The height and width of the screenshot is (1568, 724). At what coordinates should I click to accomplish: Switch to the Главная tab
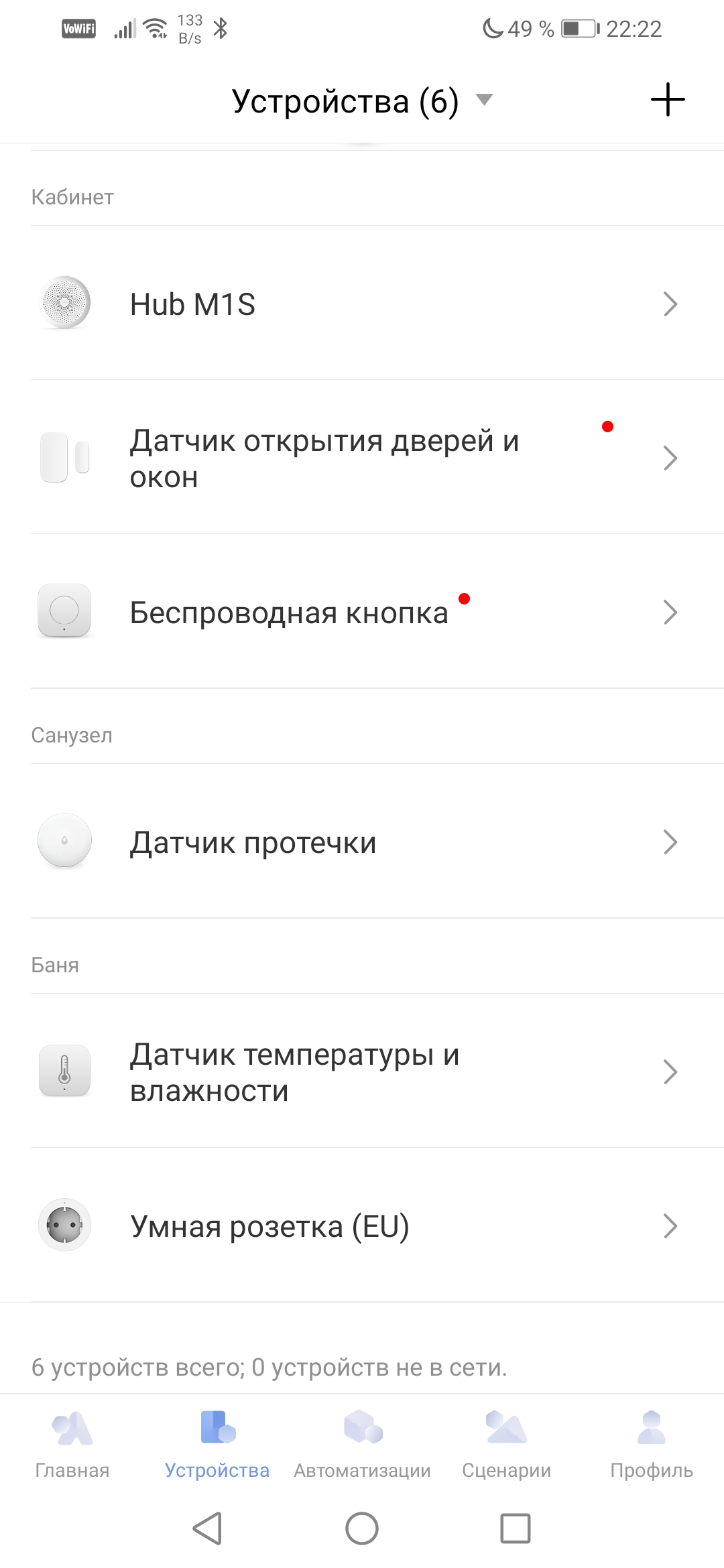[72, 1445]
